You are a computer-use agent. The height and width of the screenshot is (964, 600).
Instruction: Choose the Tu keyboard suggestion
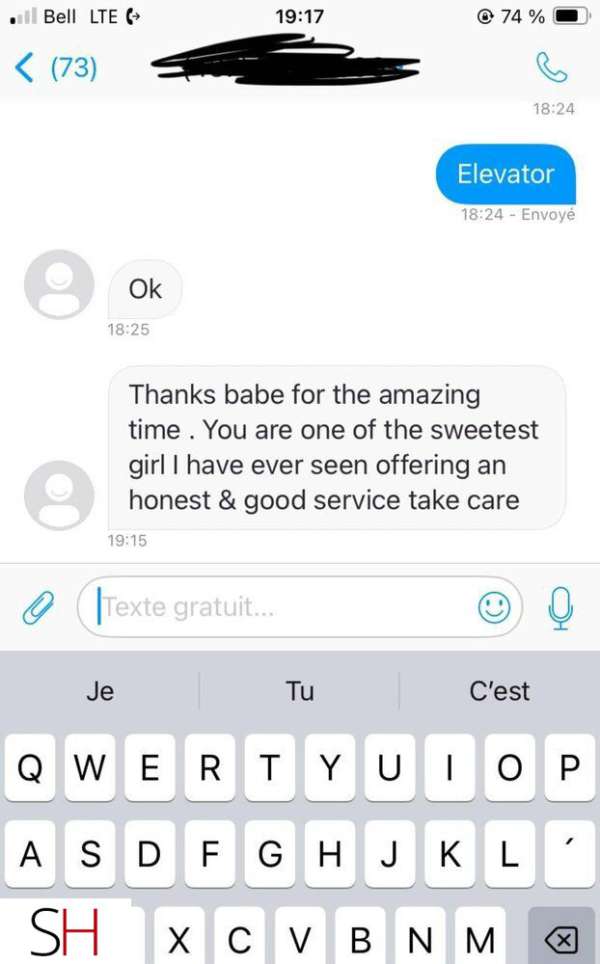click(299, 691)
